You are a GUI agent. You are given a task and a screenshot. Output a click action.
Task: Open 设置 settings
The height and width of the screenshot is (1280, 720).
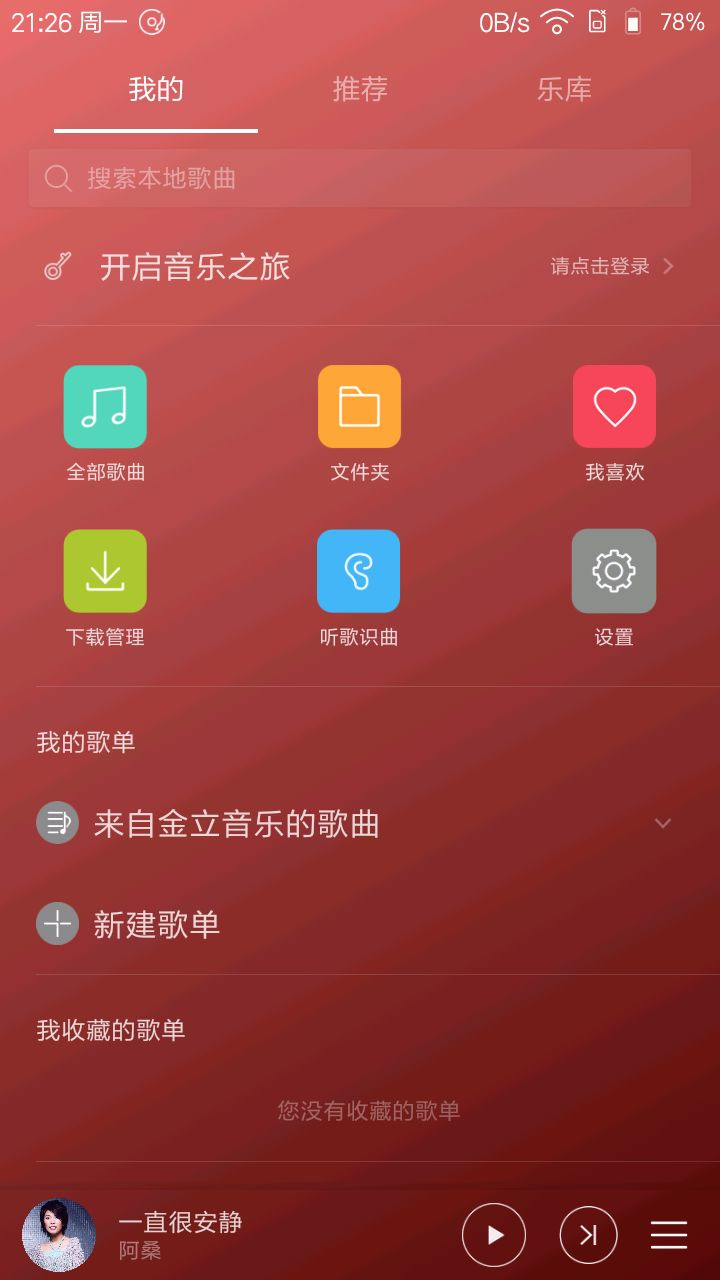pyautogui.click(x=614, y=571)
